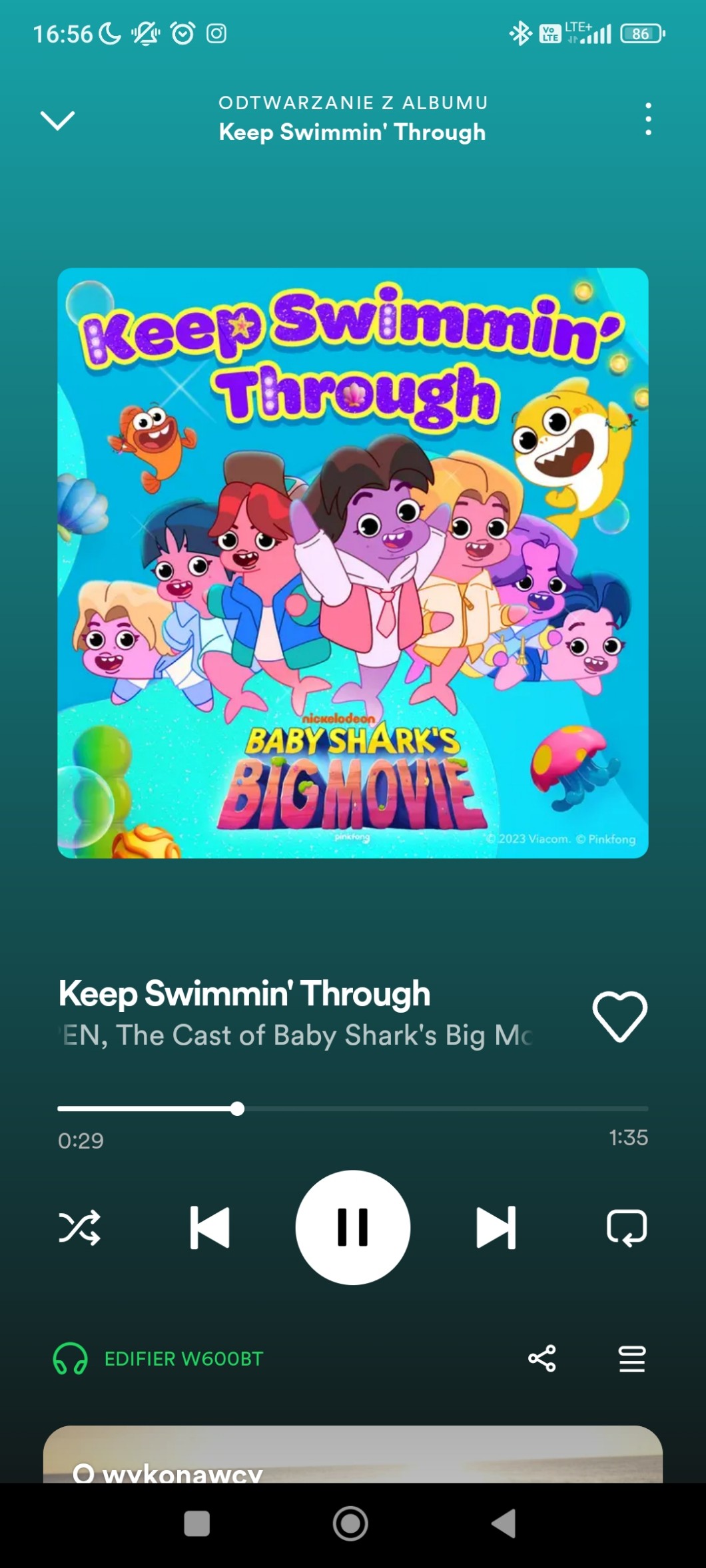Like Keep Swimmin' Through with heart
Image resolution: width=706 pixels, height=1568 pixels.
coord(619,1016)
